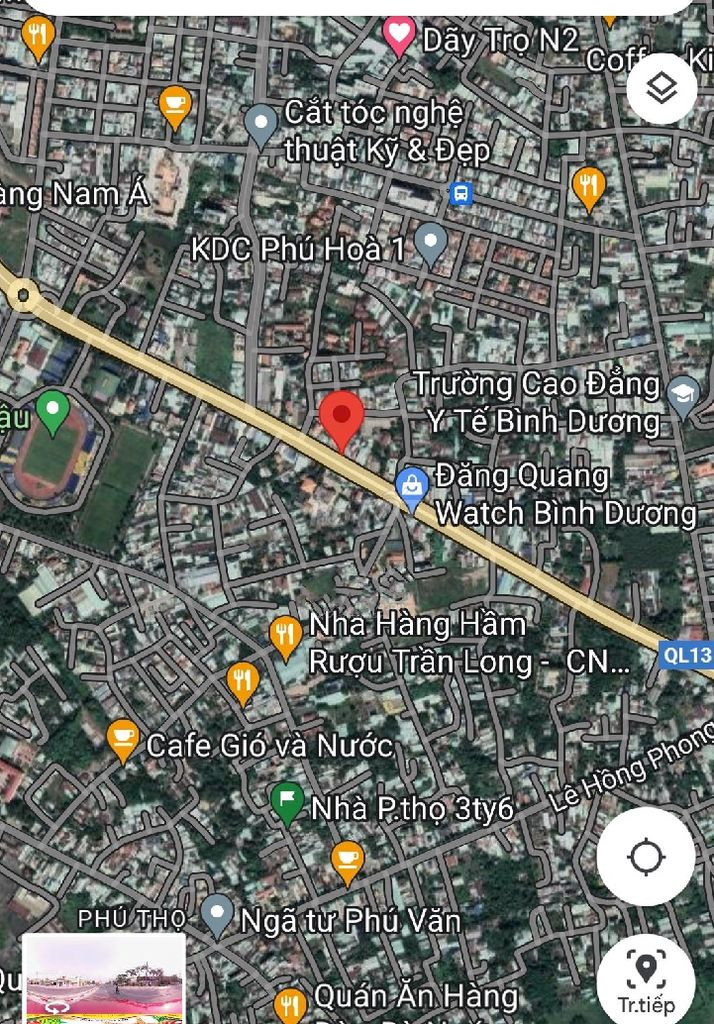Image resolution: width=714 pixels, height=1024 pixels.
Task: Open Dãy Trọ N2 heart marker
Action: point(399,36)
